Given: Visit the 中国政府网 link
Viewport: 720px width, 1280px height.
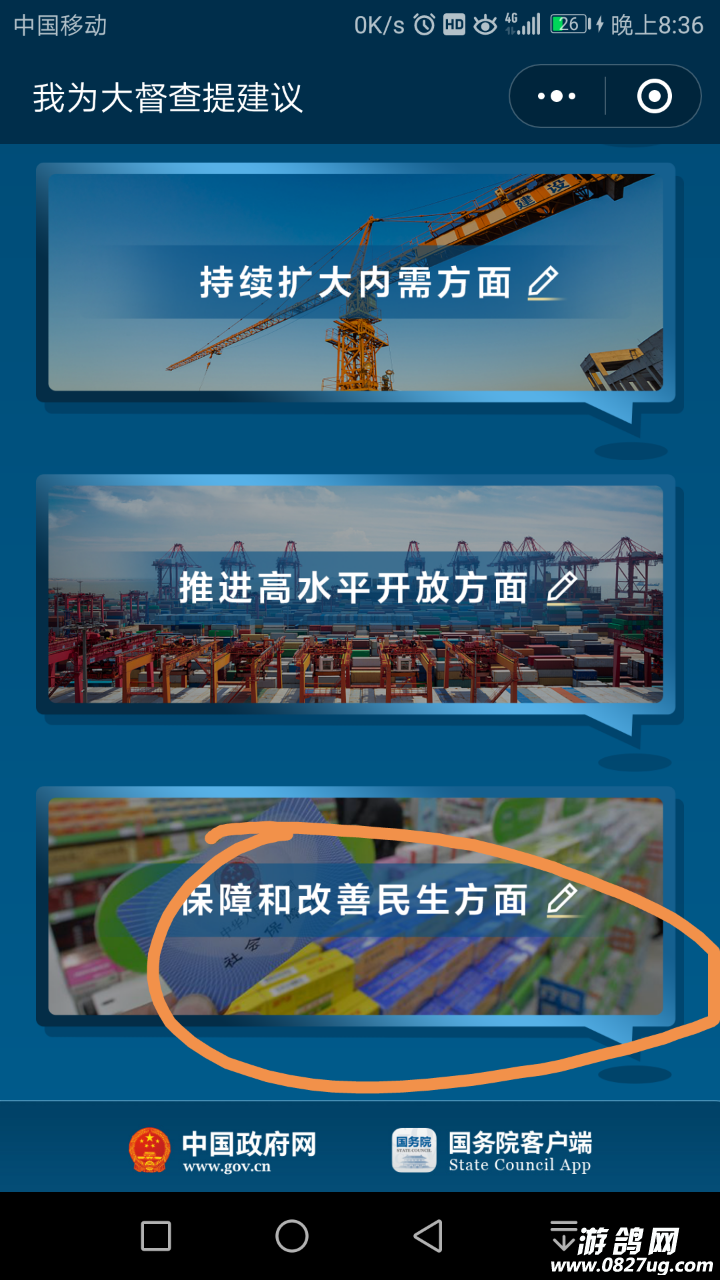Looking at the screenshot, I should pos(224,1151).
